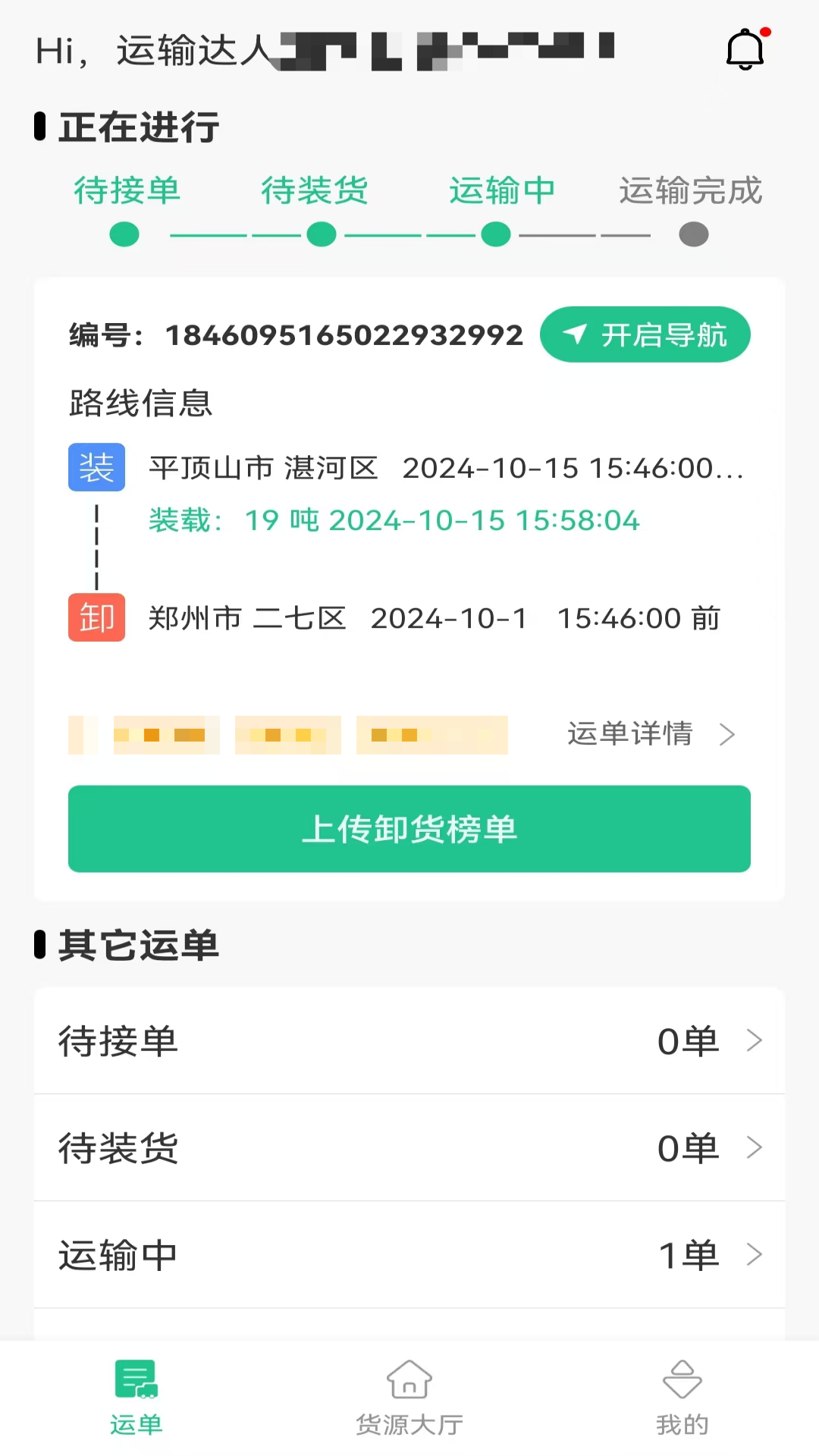The image size is (819, 1456).
Task: Open the notifications bell
Action: pyautogui.click(x=745, y=50)
